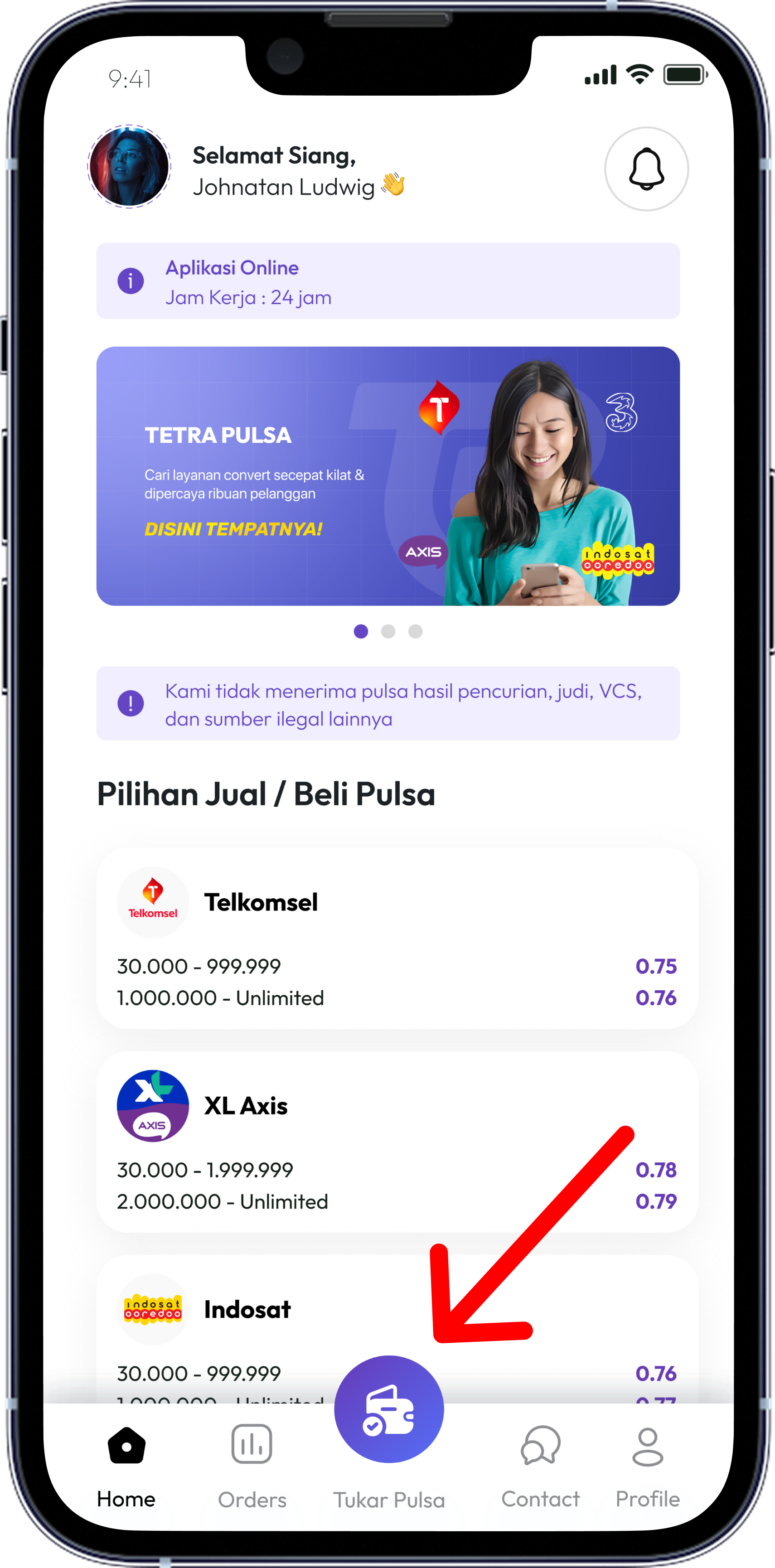Jump to the second banner slide dot
This screenshot has width=775, height=1568.
click(388, 631)
